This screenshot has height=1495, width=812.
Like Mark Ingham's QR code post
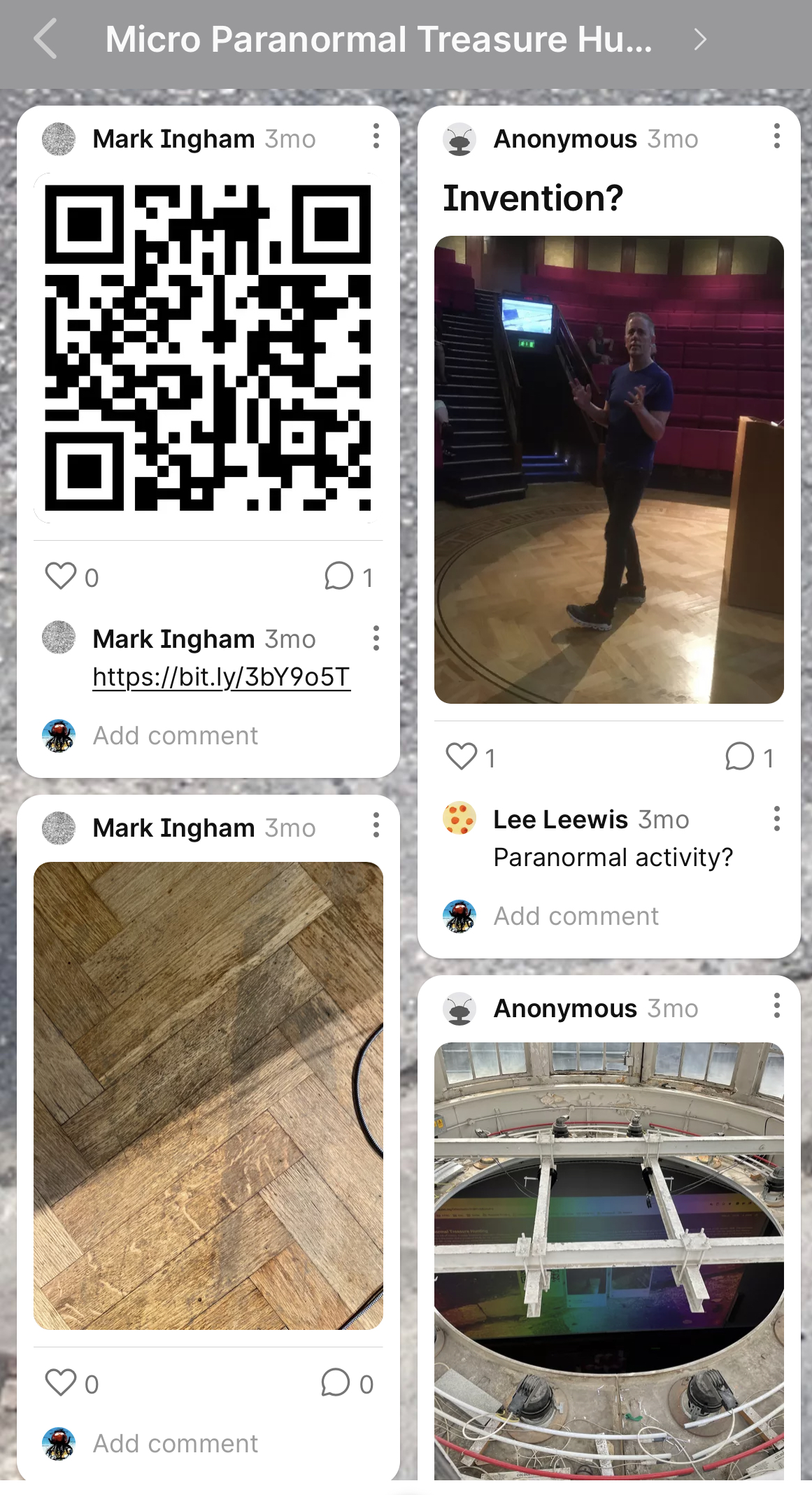click(x=61, y=576)
